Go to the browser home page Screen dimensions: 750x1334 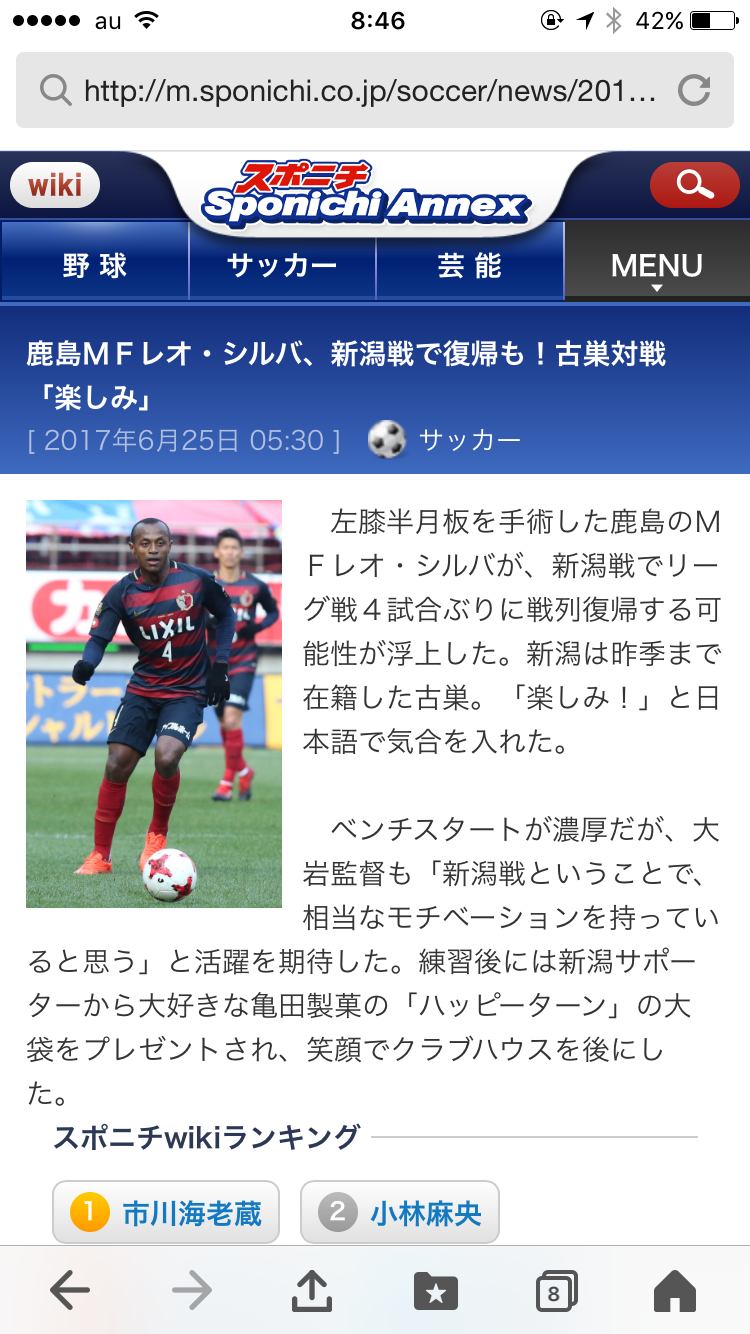pyautogui.click(x=675, y=1291)
